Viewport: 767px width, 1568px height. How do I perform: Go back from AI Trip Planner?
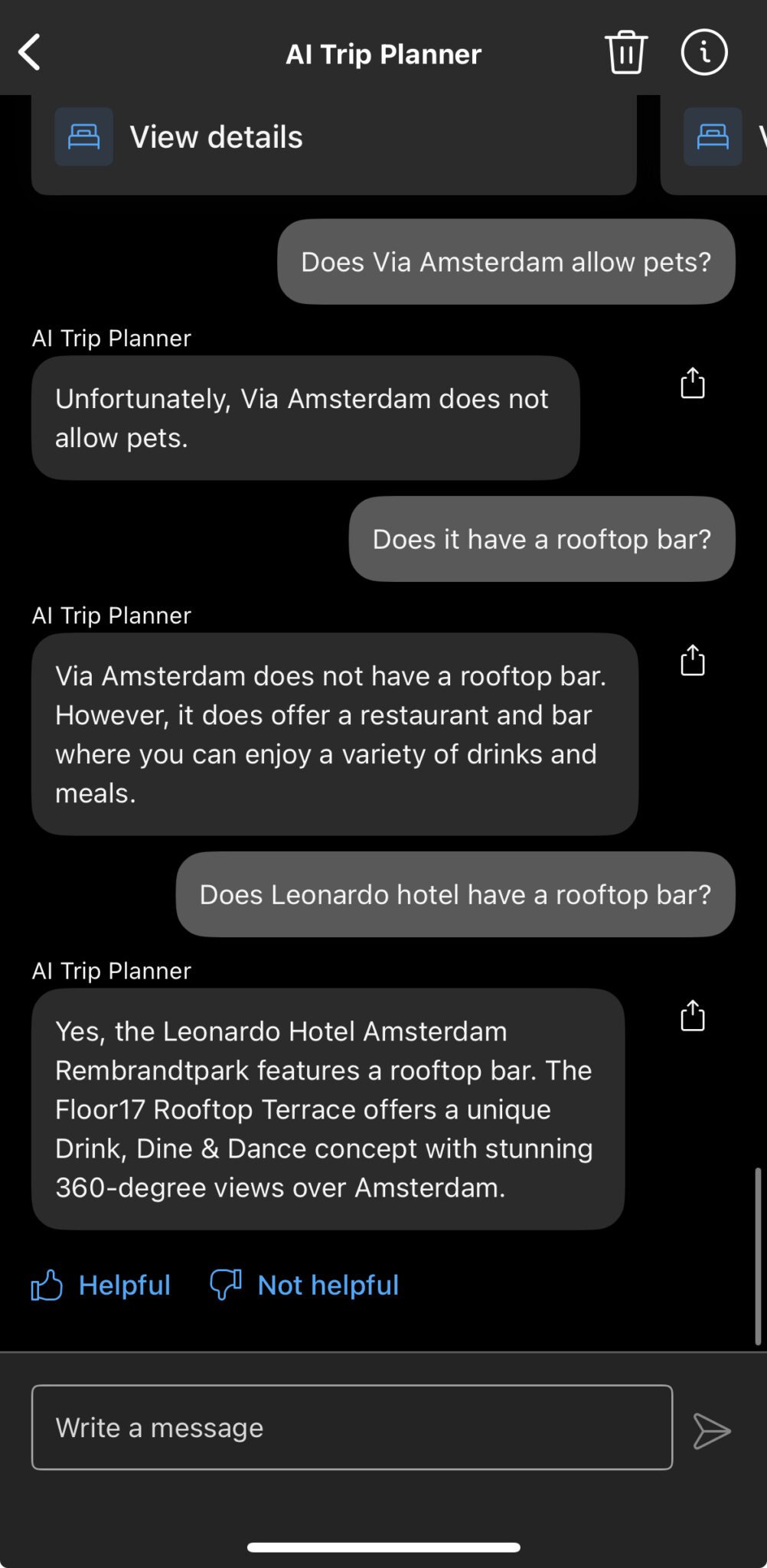pyautogui.click(x=29, y=53)
